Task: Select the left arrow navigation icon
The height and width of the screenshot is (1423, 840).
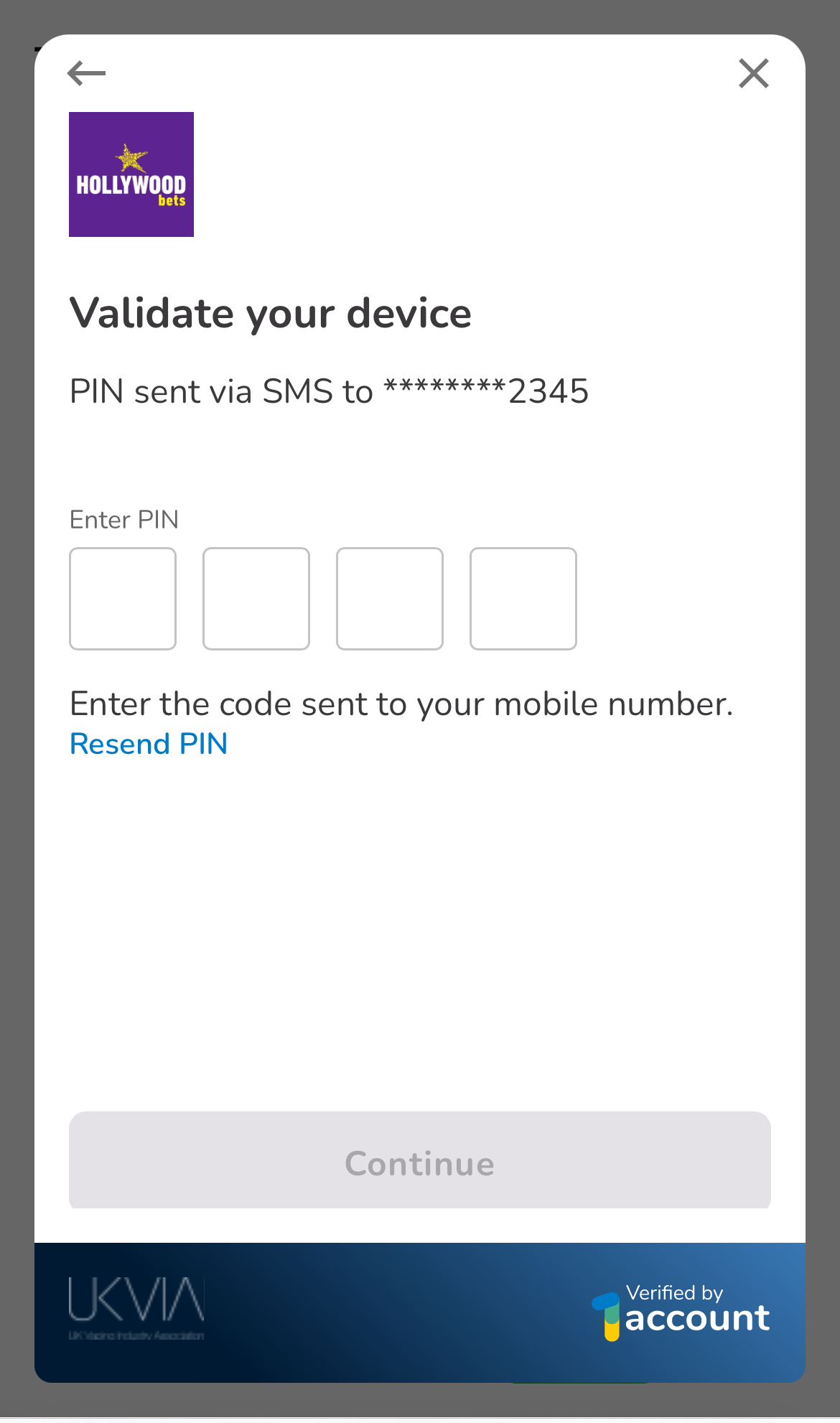Action: pyautogui.click(x=85, y=72)
